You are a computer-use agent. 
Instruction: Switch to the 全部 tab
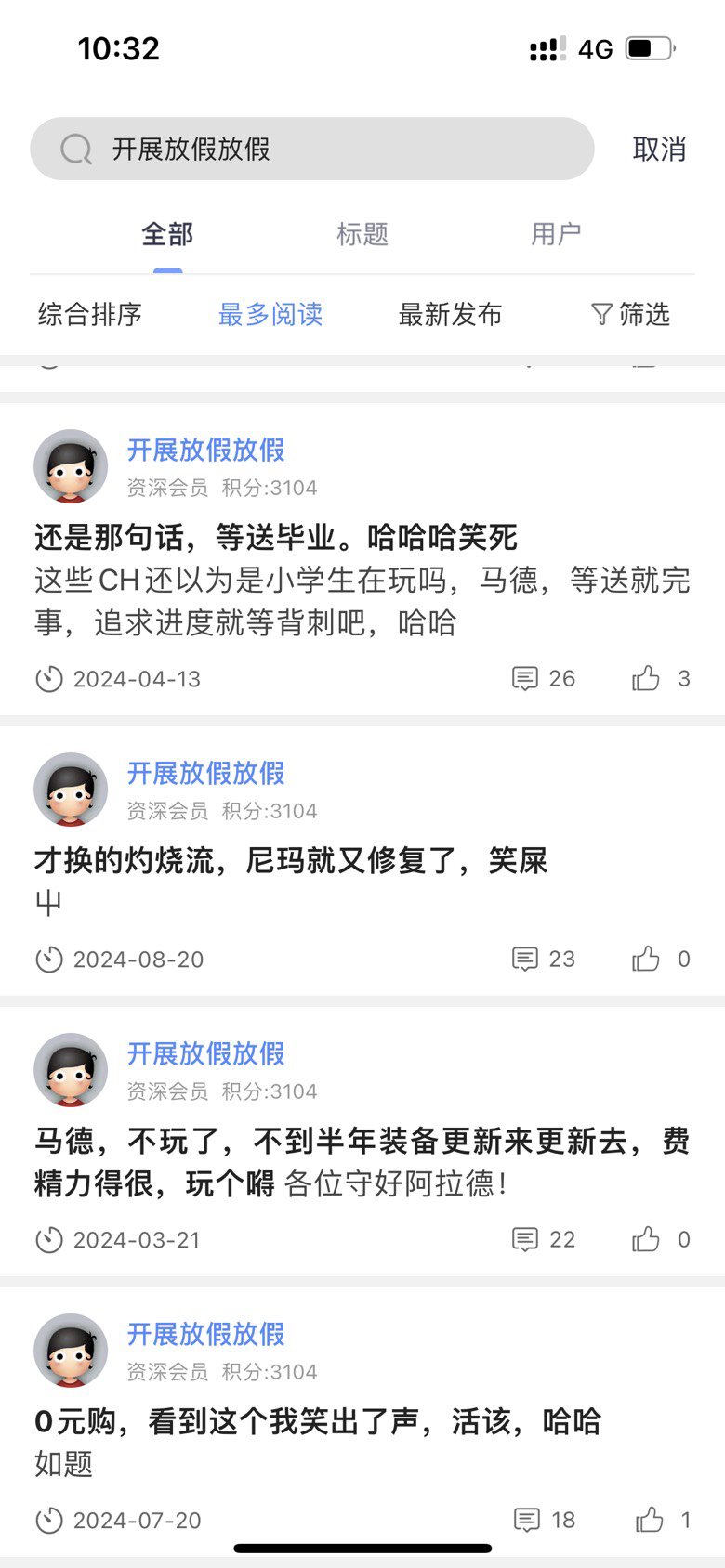(x=167, y=234)
